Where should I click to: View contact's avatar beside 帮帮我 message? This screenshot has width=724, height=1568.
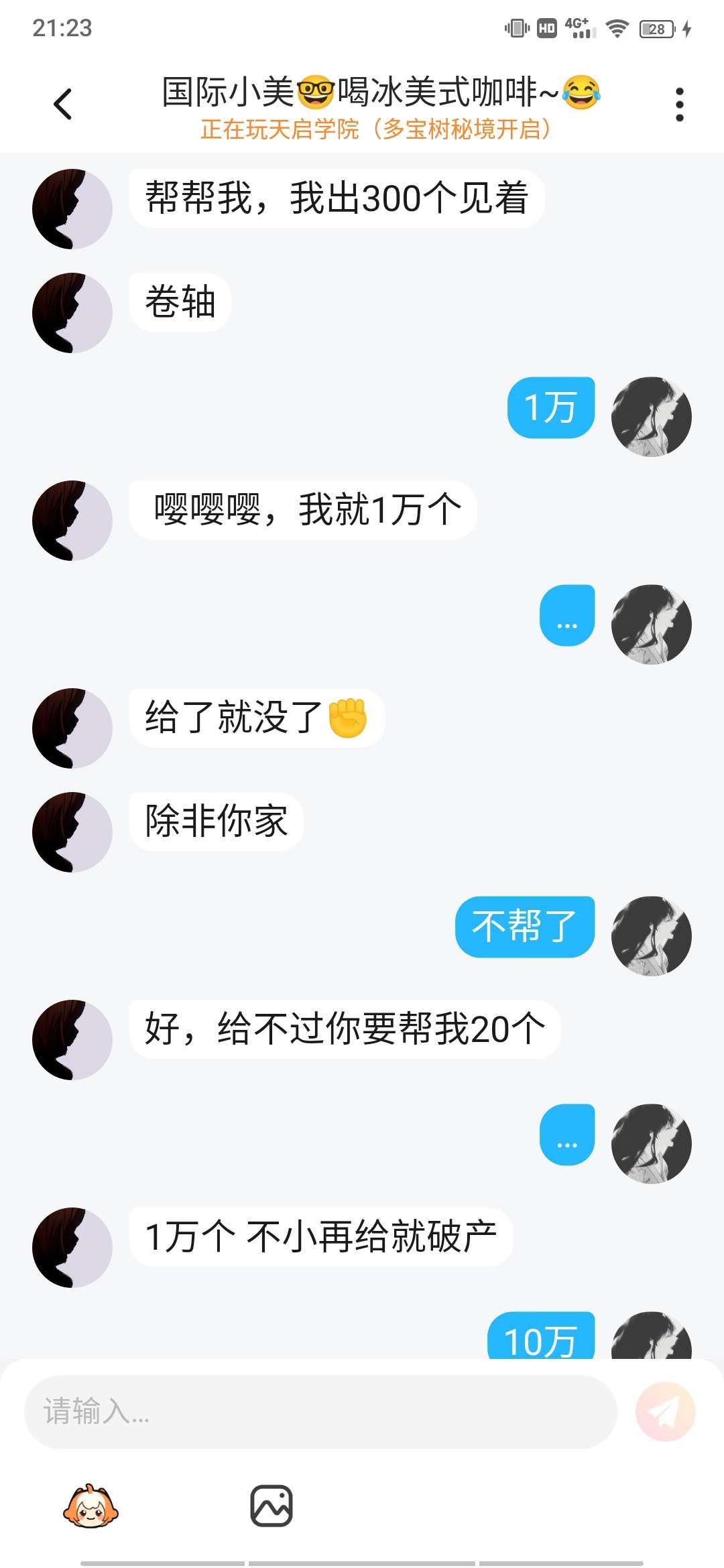tap(72, 209)
